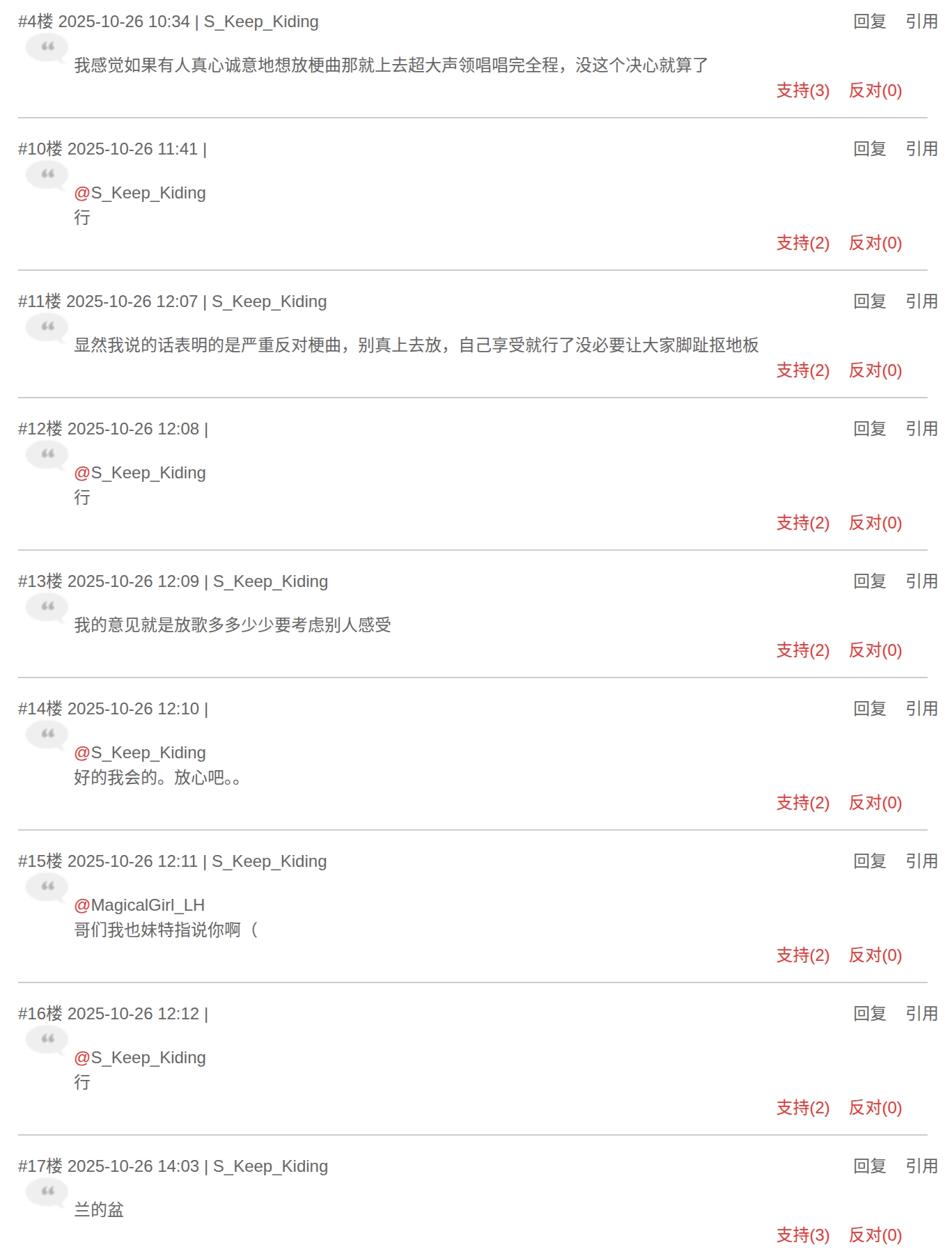952x1254 pixels.
Task: Reply to floor #10 comment
Action: click(869, 149)
